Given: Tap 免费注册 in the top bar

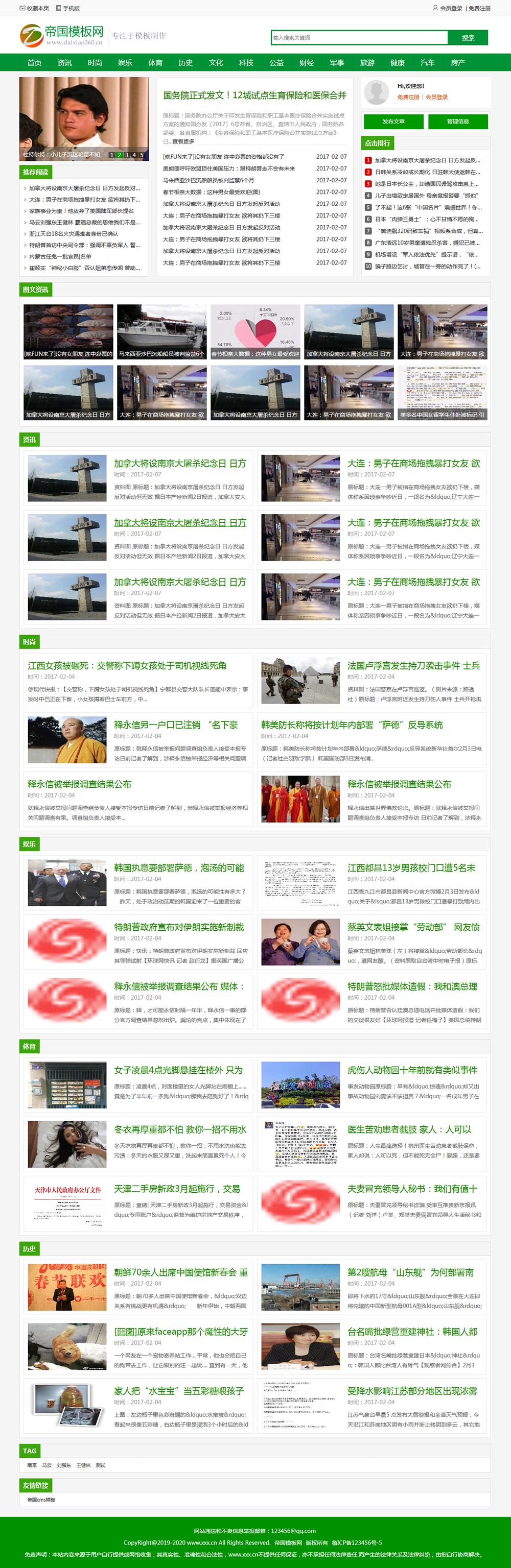Looking at the screenshot, I should point(479,9).
